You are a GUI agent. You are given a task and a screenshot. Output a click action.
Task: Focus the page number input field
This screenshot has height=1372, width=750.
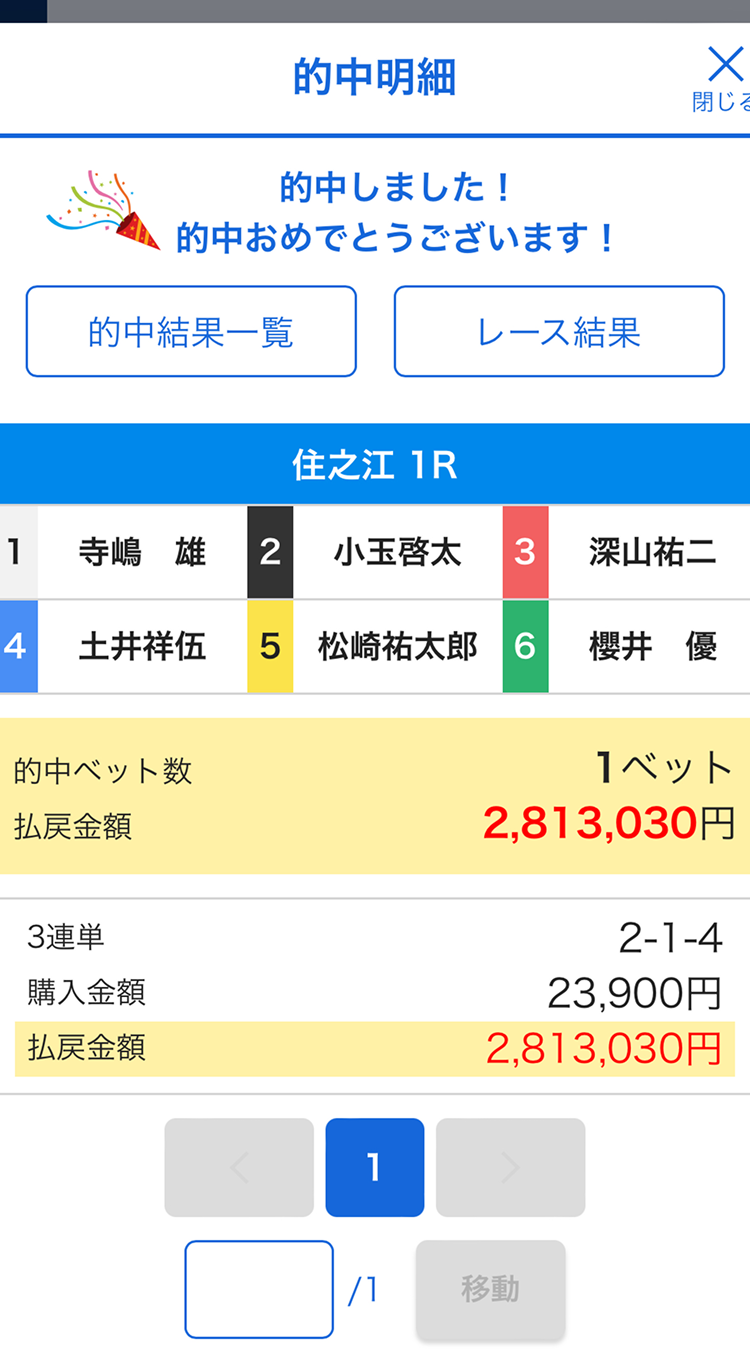pos(259,1289)
